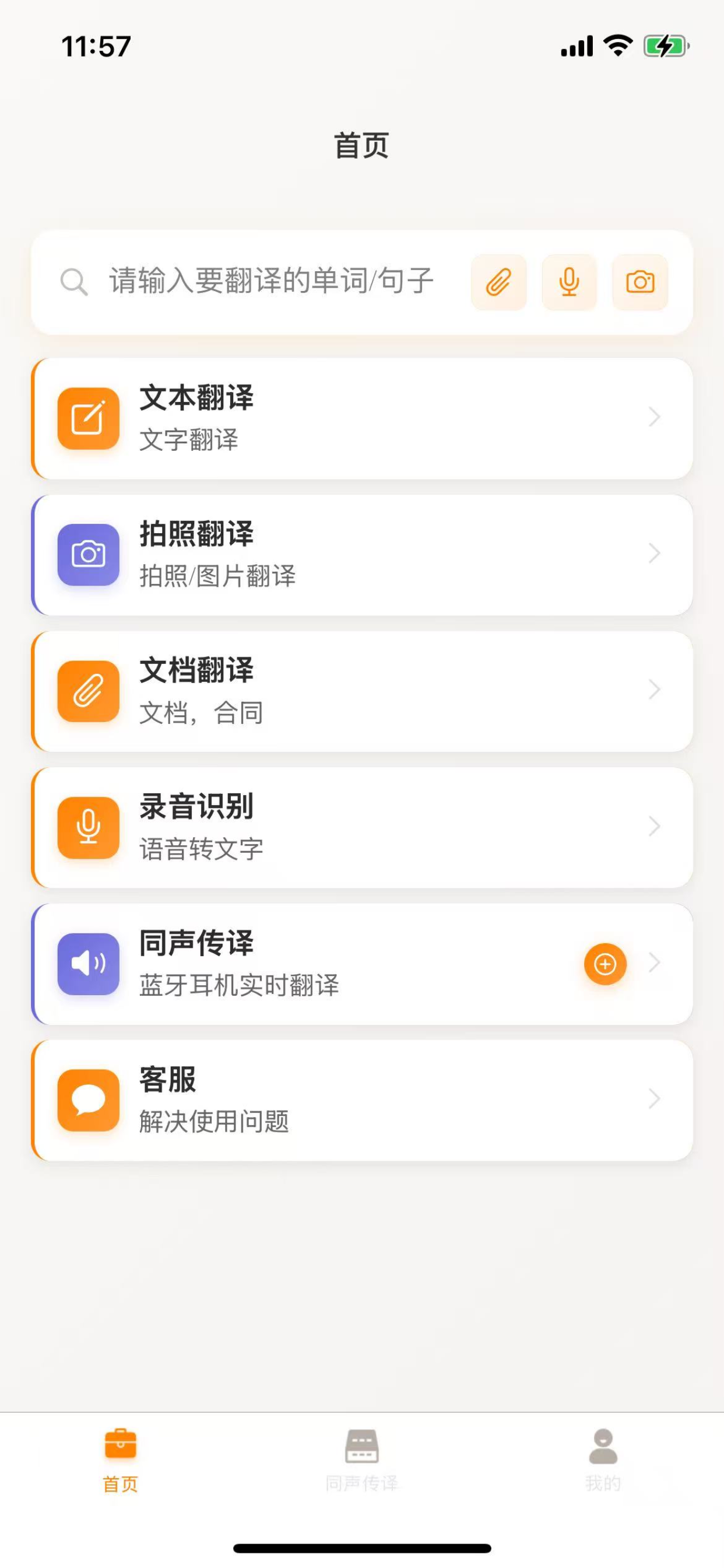Expand the 录音识别 entry via its chevron
Viewport: 724px width, 1568px height.
[655, 827]
